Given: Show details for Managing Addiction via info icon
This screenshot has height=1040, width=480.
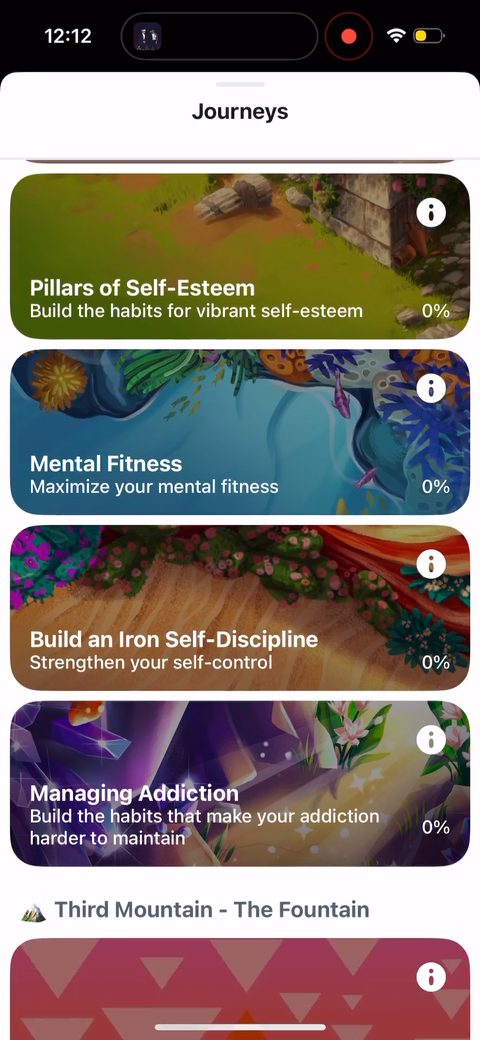Looking at the screenshot, I should click(x=431, y=740).
